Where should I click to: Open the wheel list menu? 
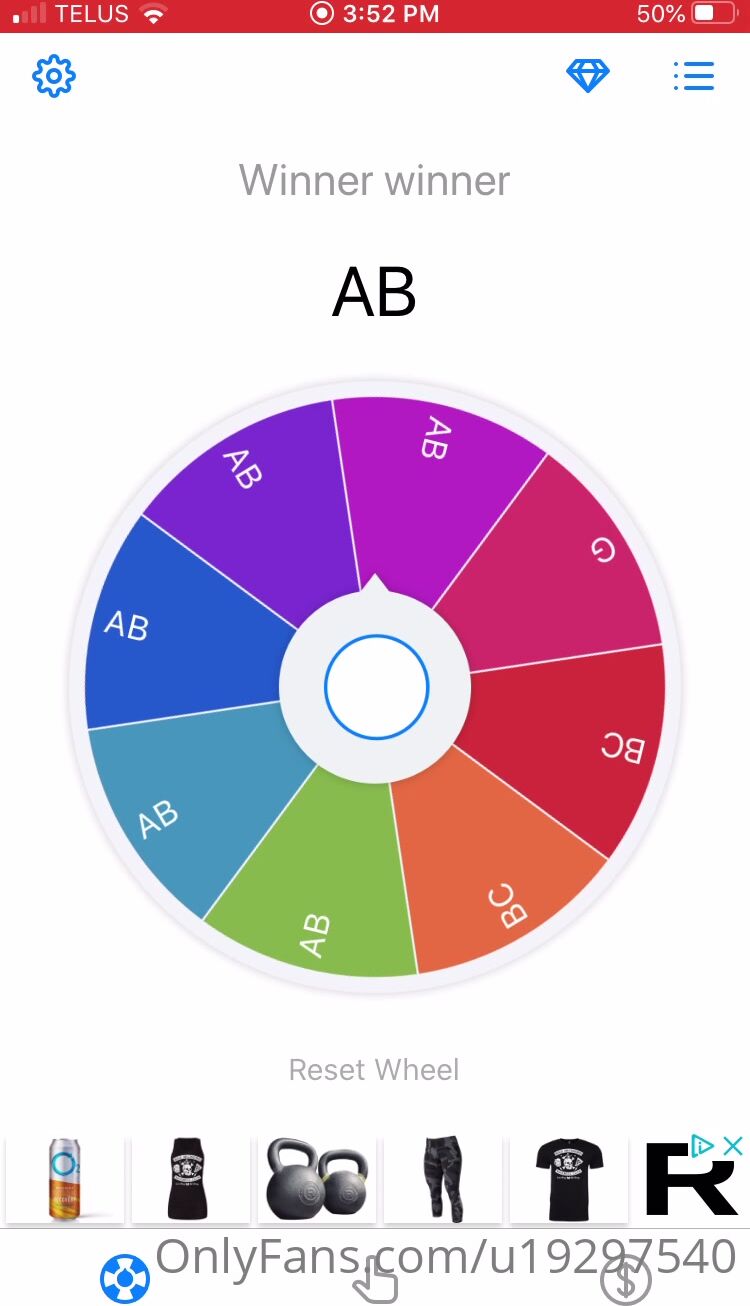(x=693, y=76)
